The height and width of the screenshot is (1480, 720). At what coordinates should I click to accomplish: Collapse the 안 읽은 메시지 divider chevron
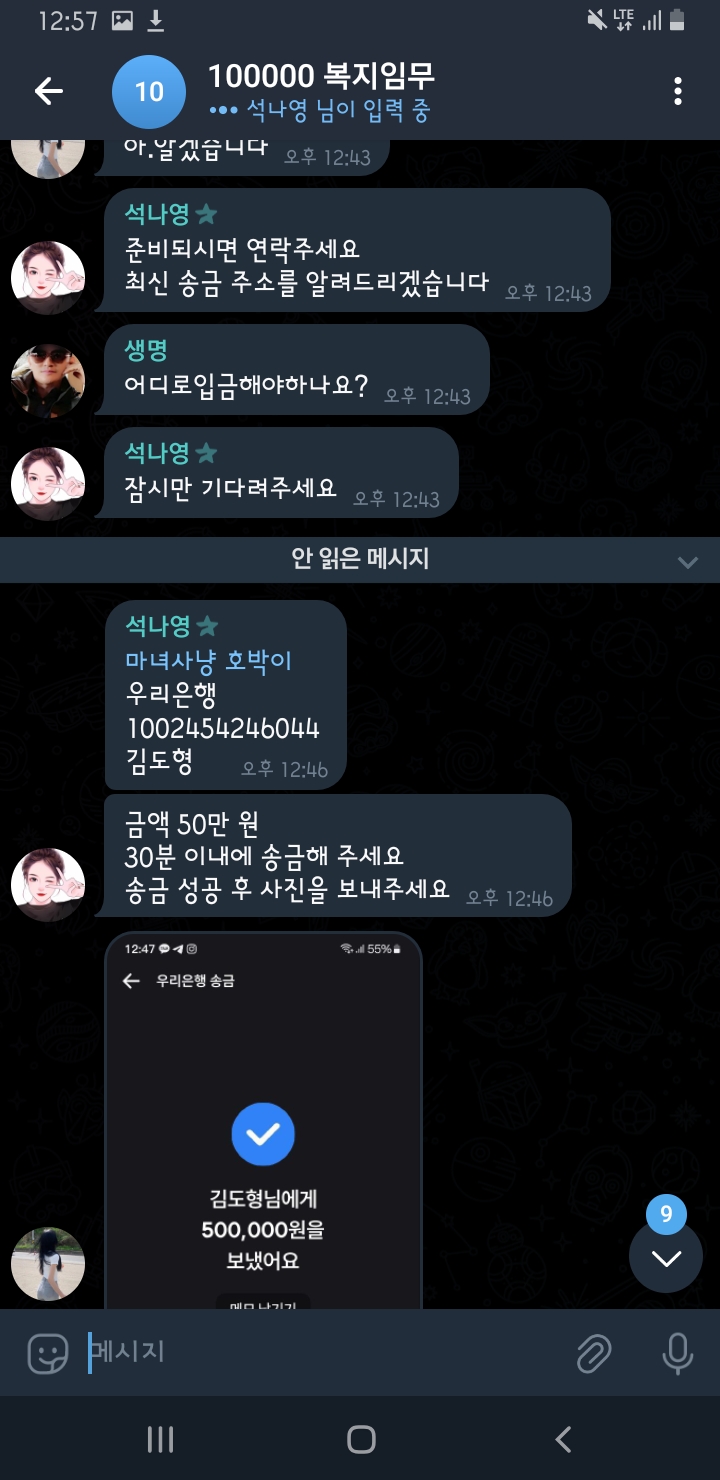point(687,562)
